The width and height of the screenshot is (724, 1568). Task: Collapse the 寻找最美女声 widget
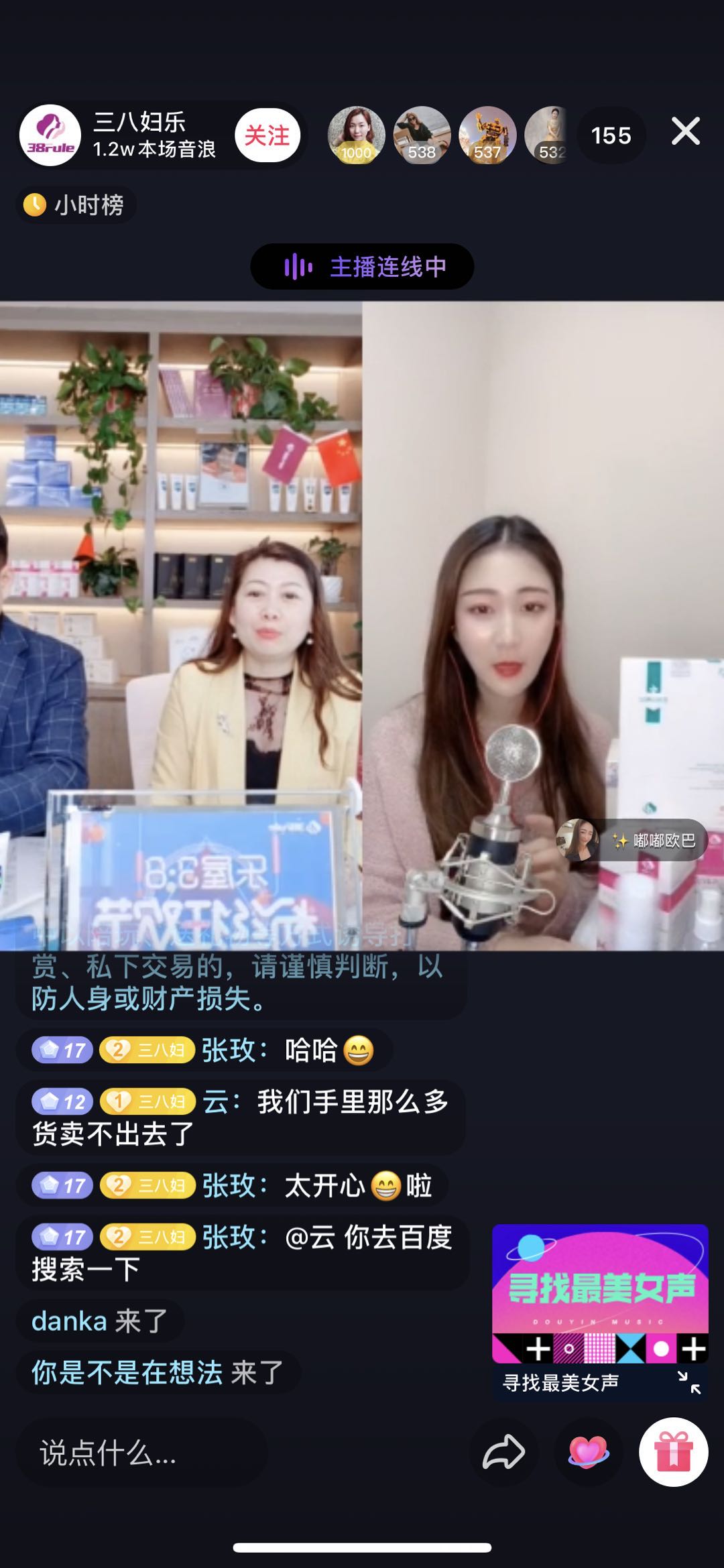click(x=688, y=1382)
